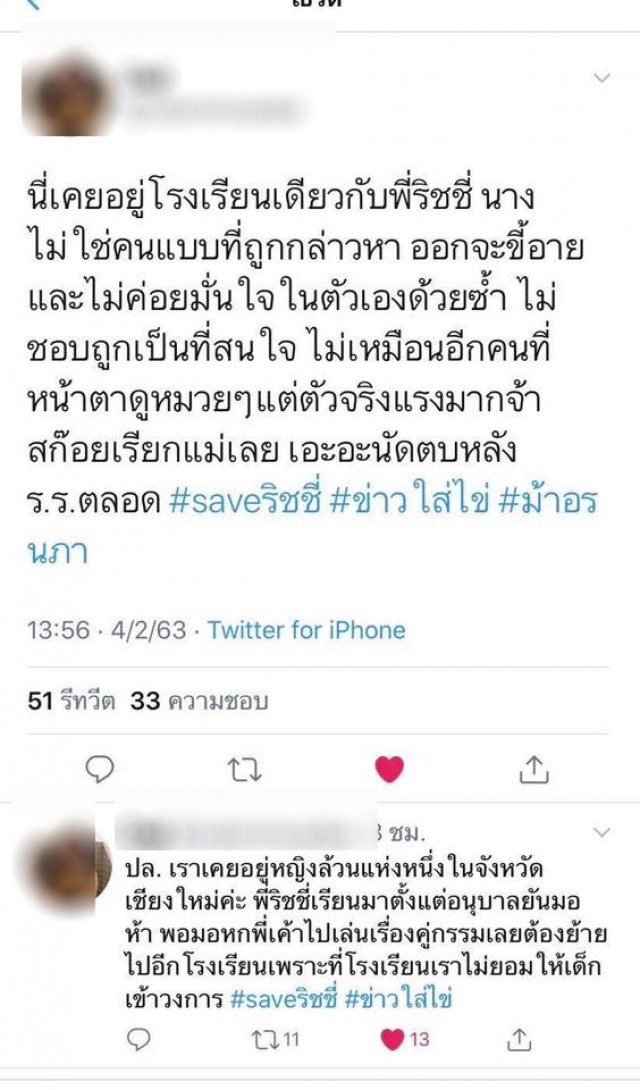This screenshot has width=640, height=1090.
Task: Open the #ม้าอรนภา hashtag link
Action: coord(313,526)
